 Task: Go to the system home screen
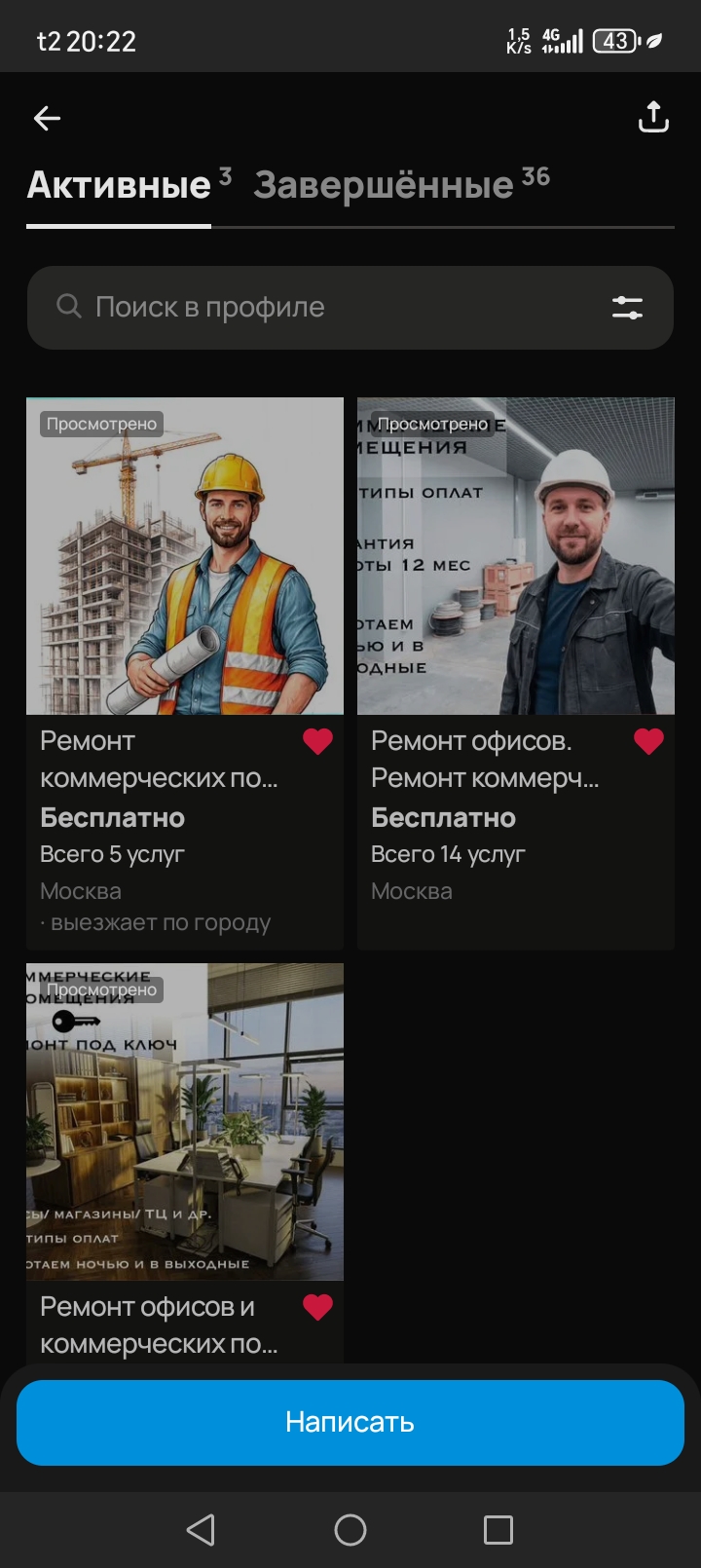350,1530
